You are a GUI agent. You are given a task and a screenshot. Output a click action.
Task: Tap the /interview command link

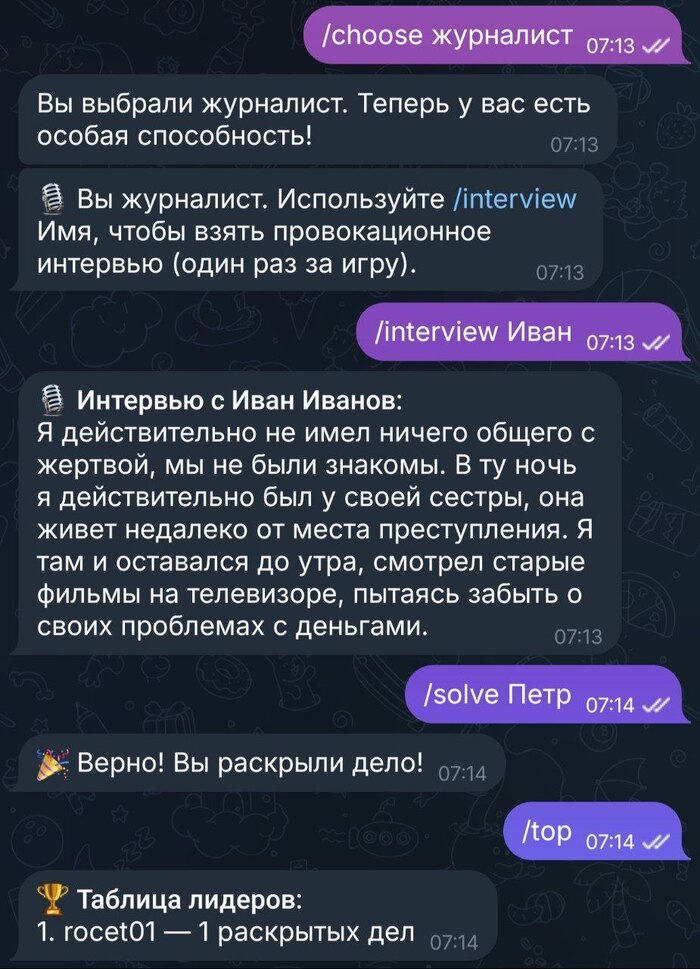point(514,199)
